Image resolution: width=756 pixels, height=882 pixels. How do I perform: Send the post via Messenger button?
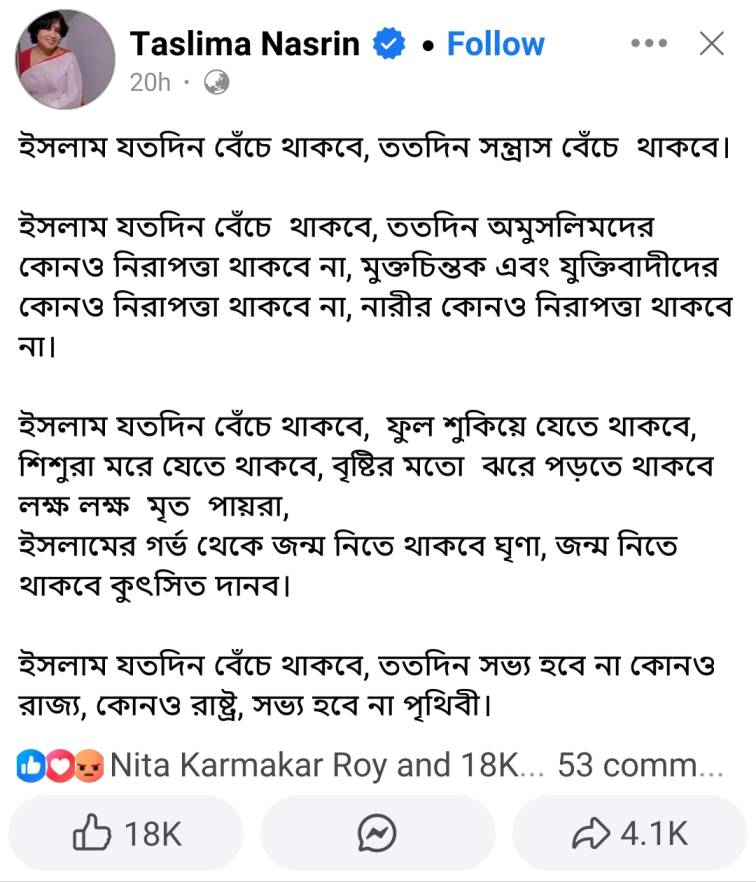pos(378,833)
